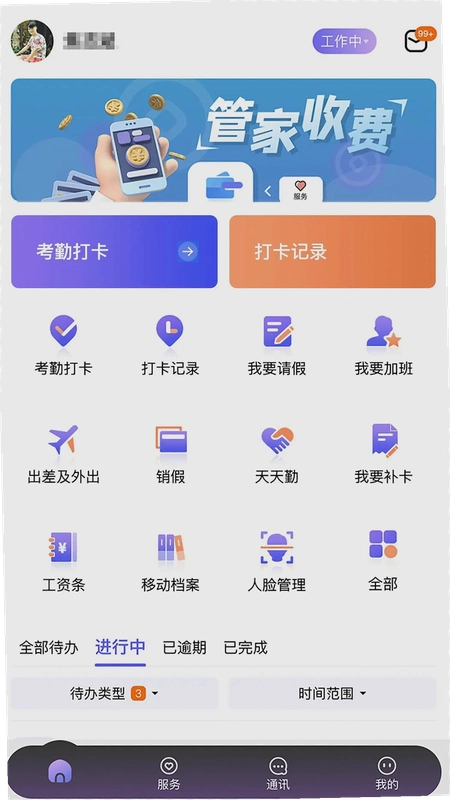The image size is (450, 800).
Task: Switch to the 已逾期 tab
Action: (x=184, y=648)
